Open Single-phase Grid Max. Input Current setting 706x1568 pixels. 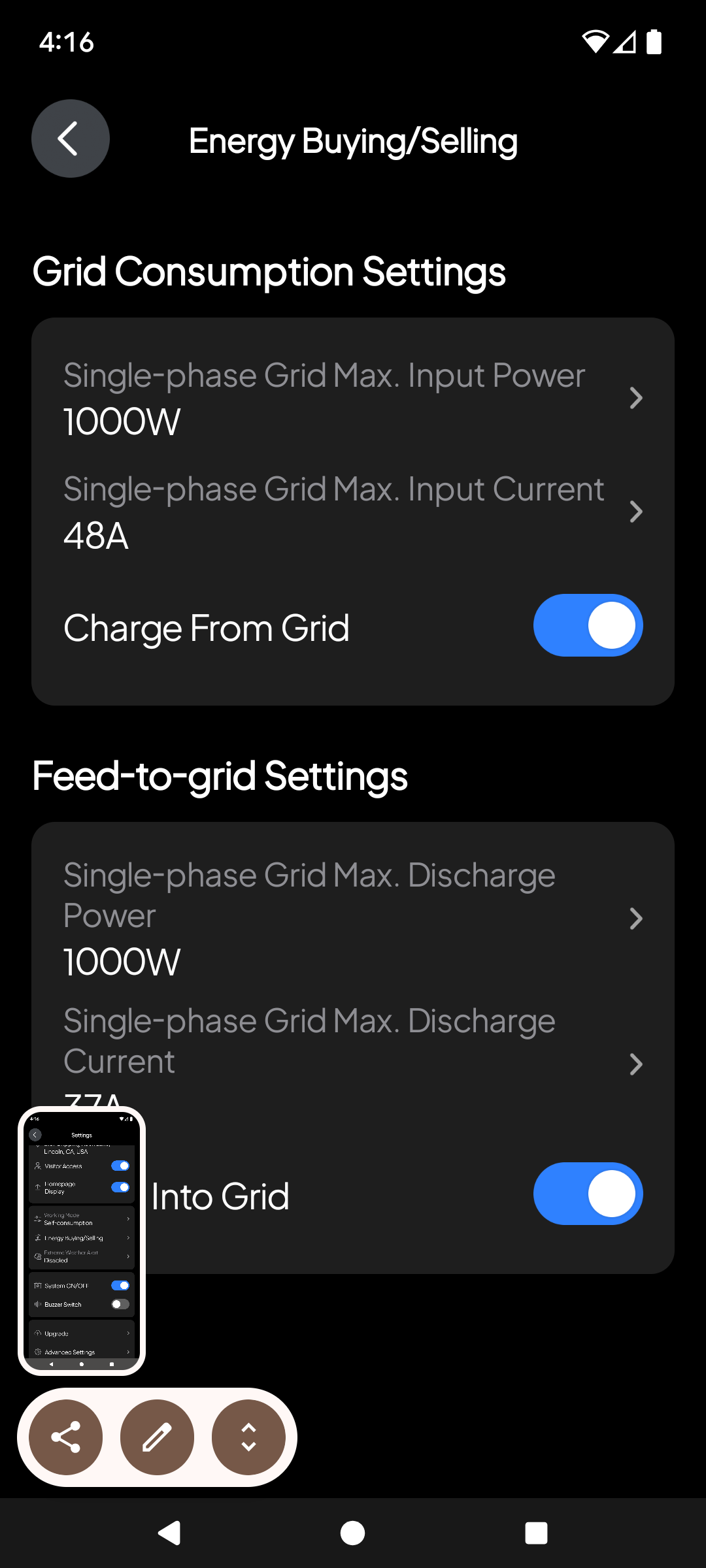click(x=353, y=512)
